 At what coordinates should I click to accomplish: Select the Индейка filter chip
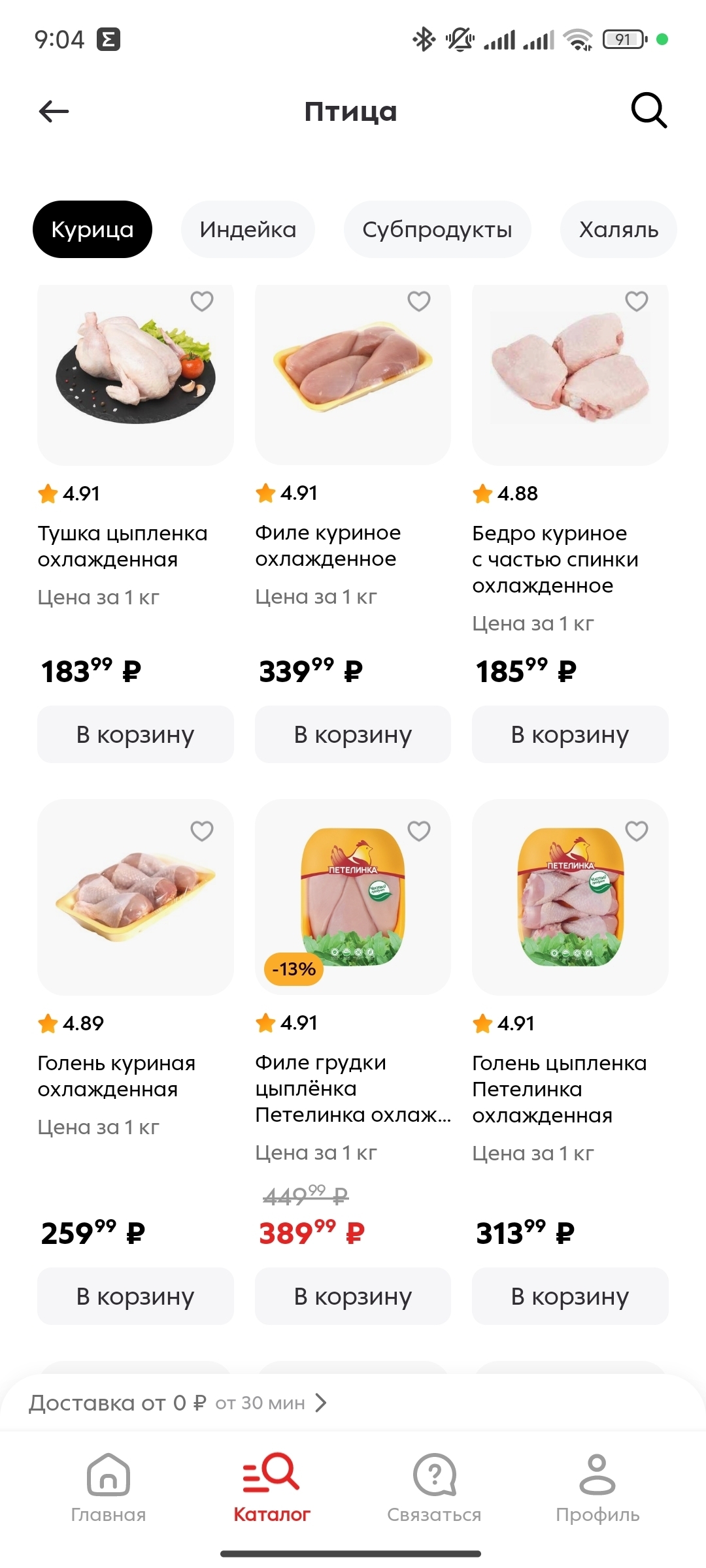click(x=248, y=229)
